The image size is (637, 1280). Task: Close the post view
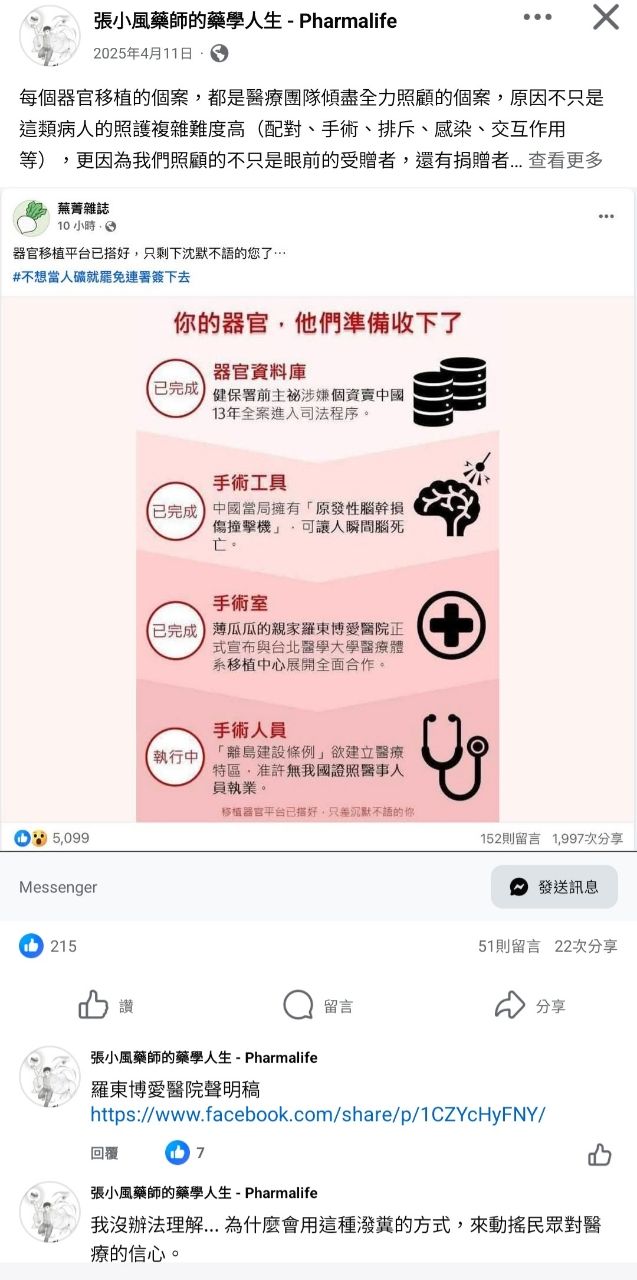pyautogui.click(x=606, y=17)
